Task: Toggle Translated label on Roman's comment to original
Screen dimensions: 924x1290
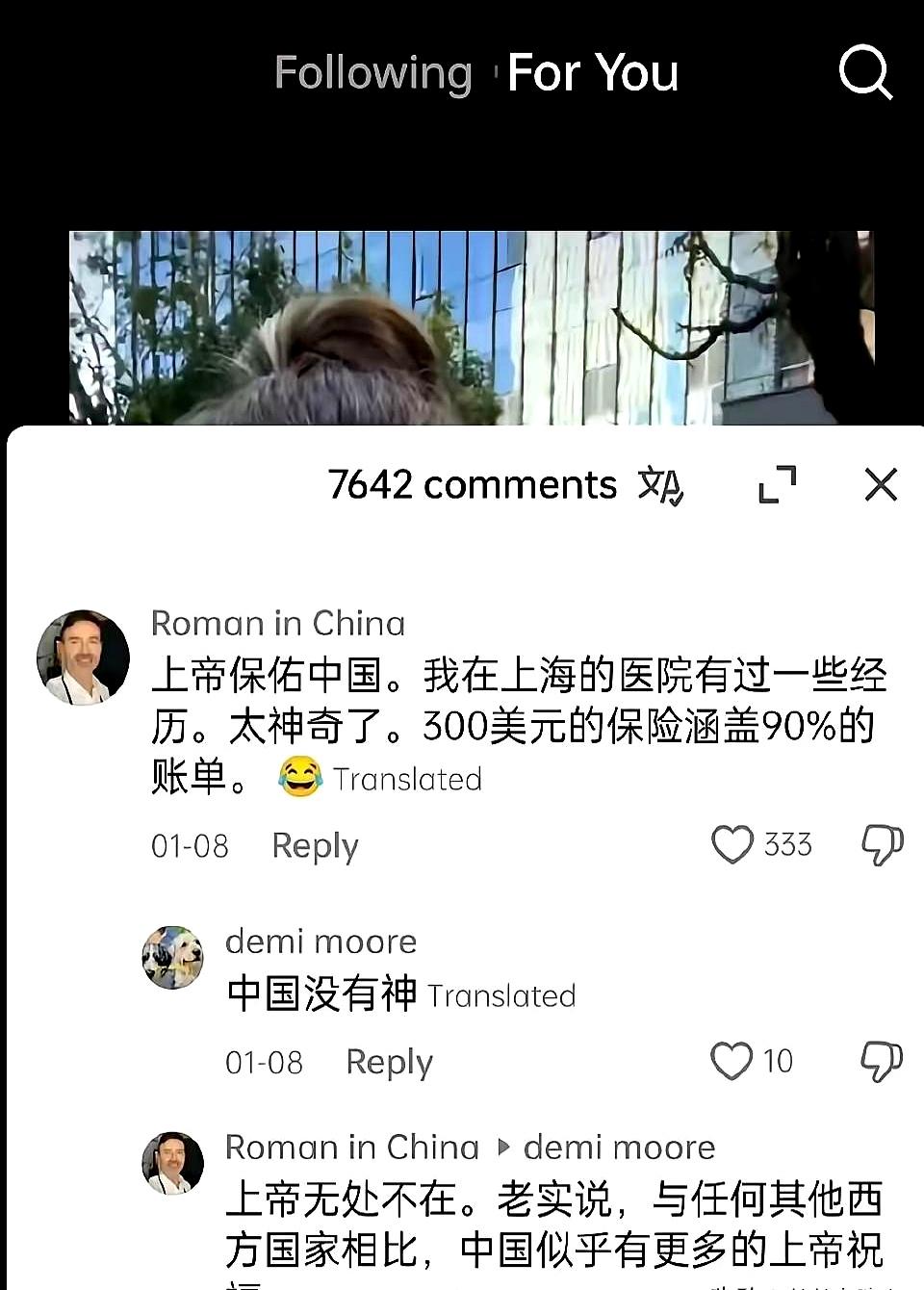Action: 408,779
